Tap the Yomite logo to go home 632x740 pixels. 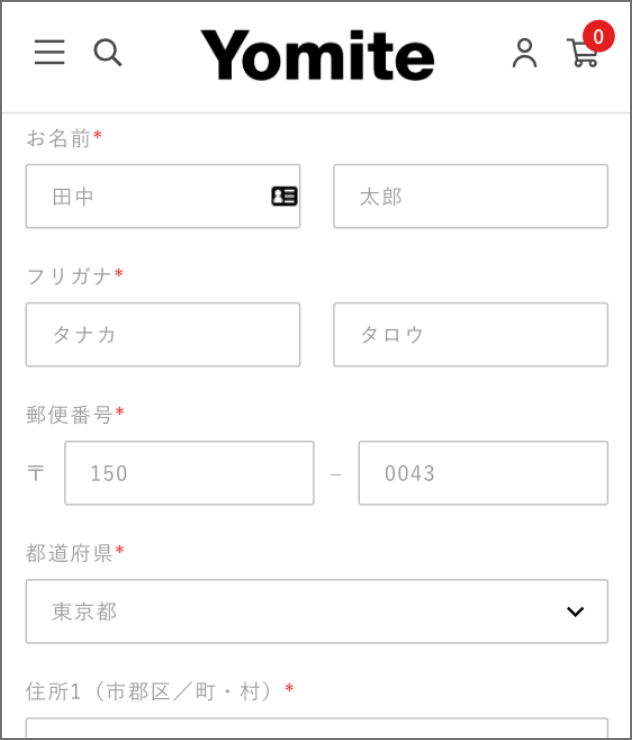pos(317,55)
